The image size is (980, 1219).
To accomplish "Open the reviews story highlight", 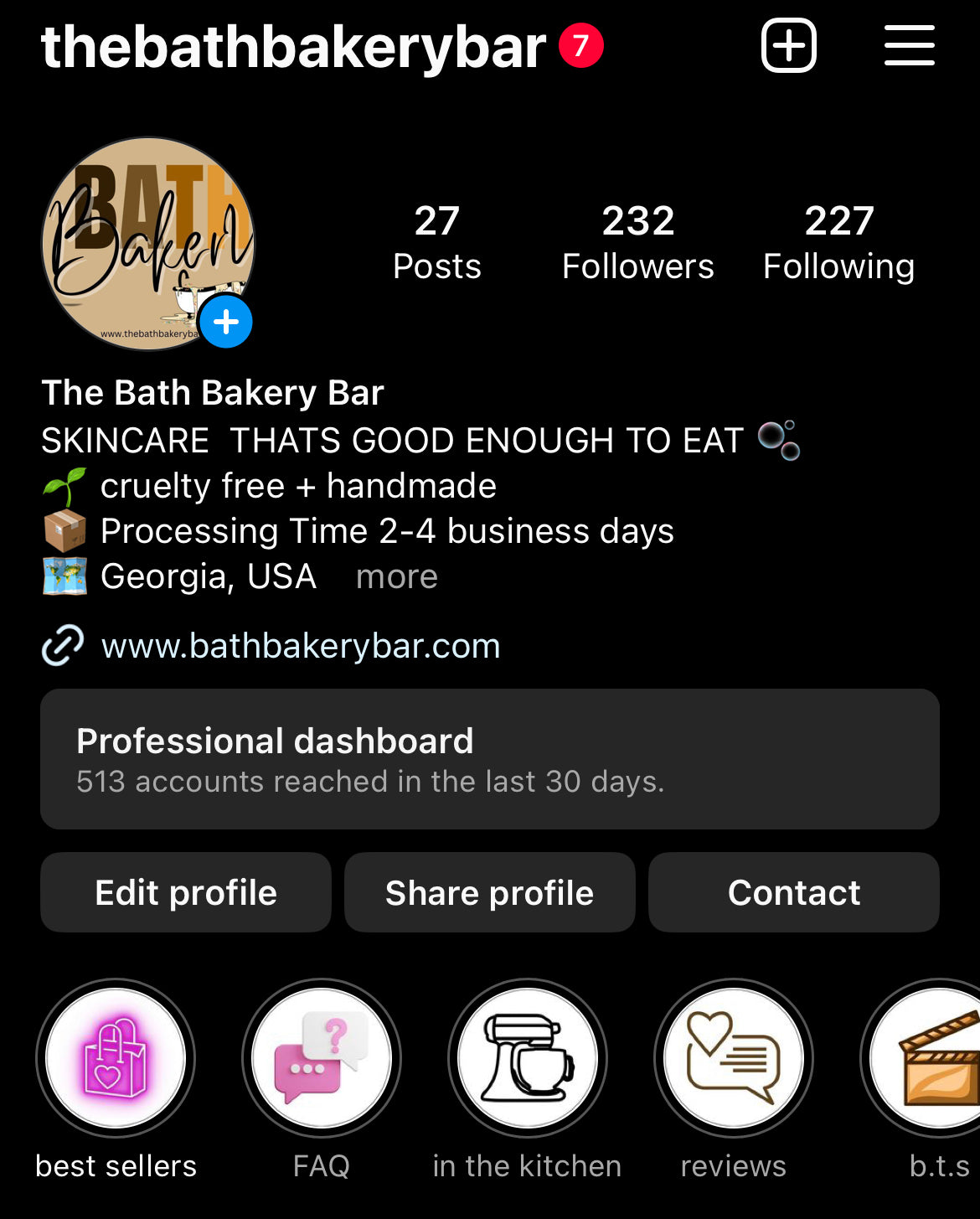I will click(734, 1058).
